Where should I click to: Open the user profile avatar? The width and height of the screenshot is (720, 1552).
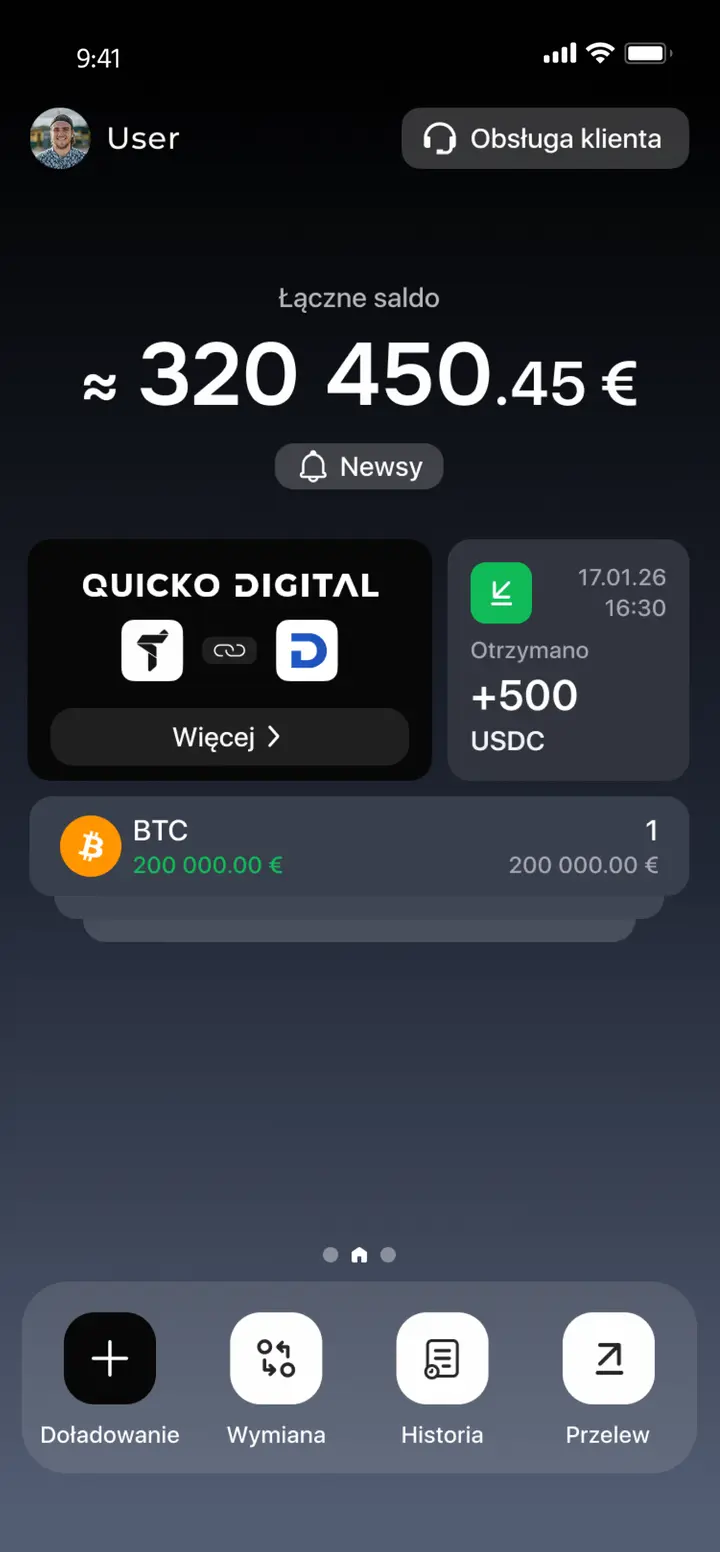(x=60, y=138)
